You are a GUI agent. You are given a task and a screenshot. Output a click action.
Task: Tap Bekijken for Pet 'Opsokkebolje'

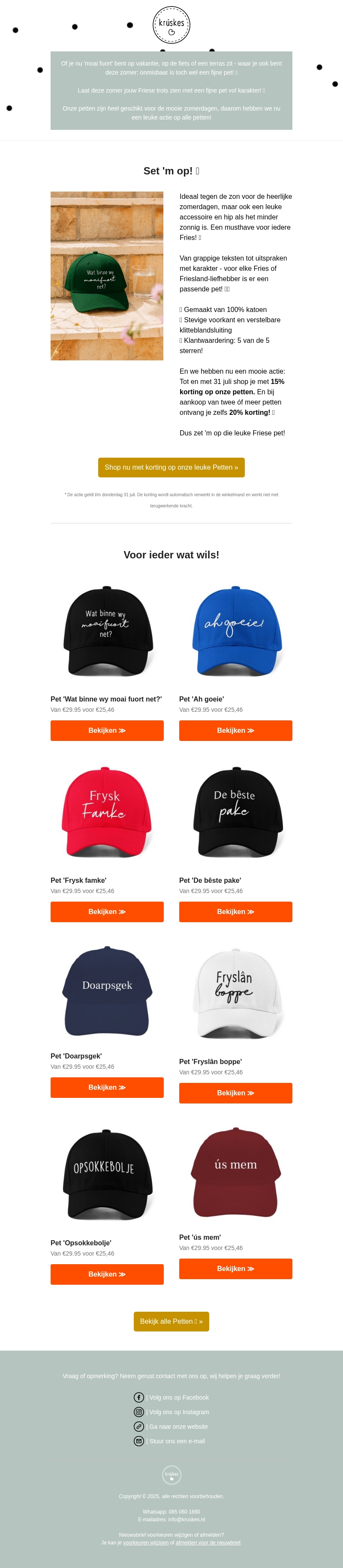pyautogui.click(x=107, y=1274)
